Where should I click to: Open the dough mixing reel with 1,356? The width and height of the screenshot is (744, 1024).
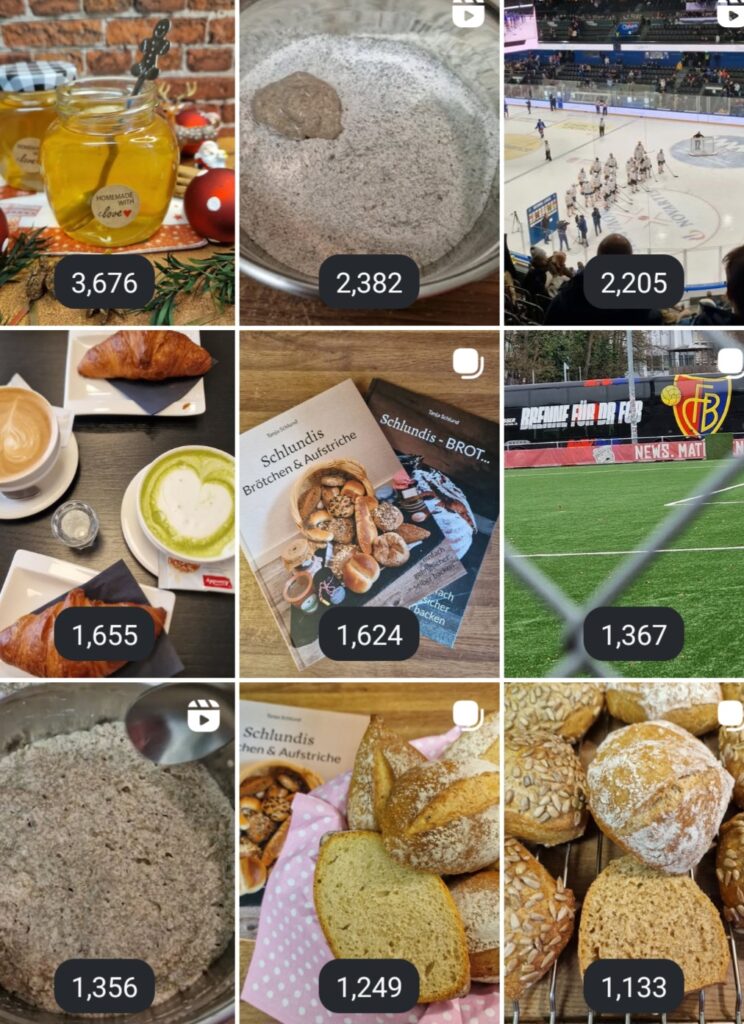point(117,850)
